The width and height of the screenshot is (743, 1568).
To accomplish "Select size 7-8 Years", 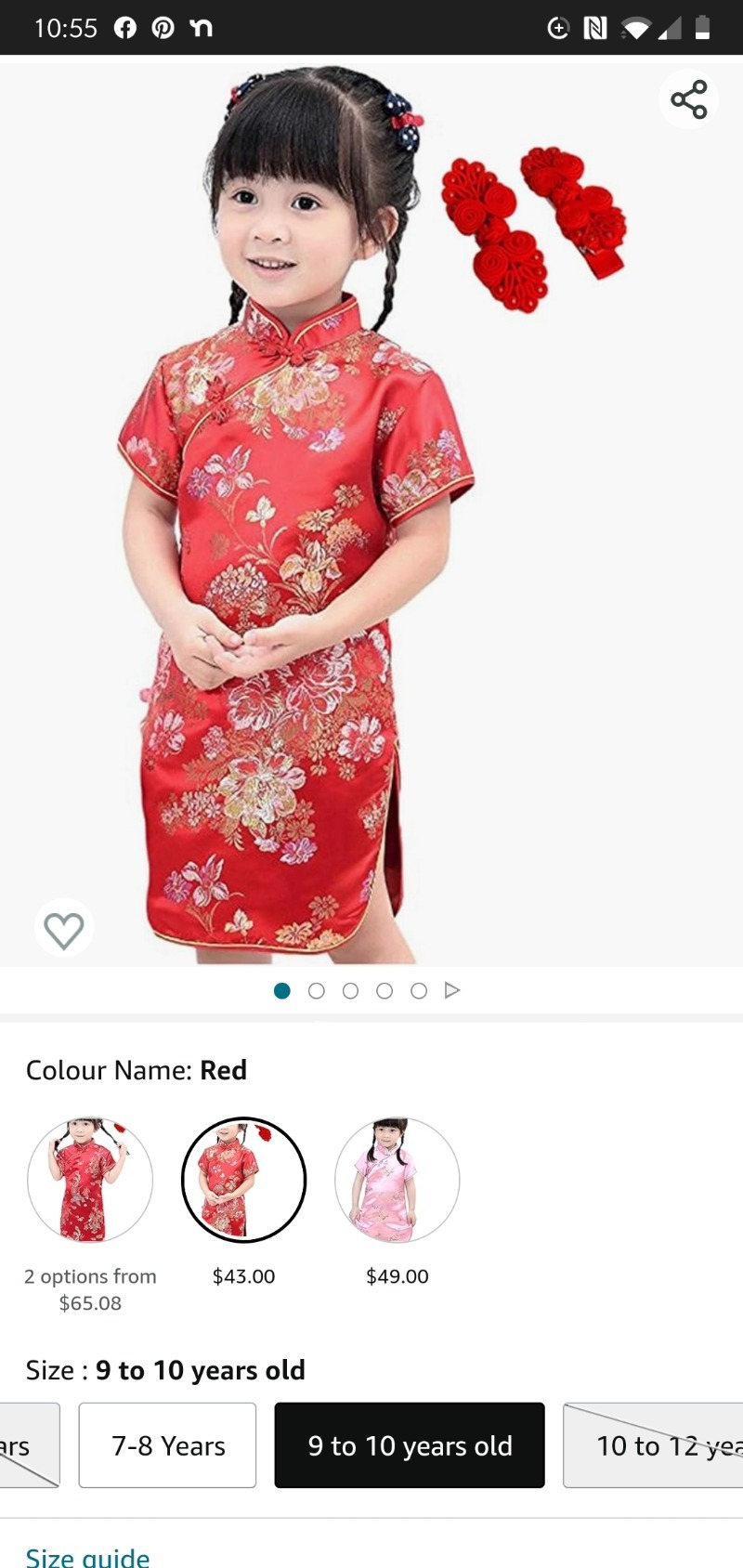I will coord(168,1445).
